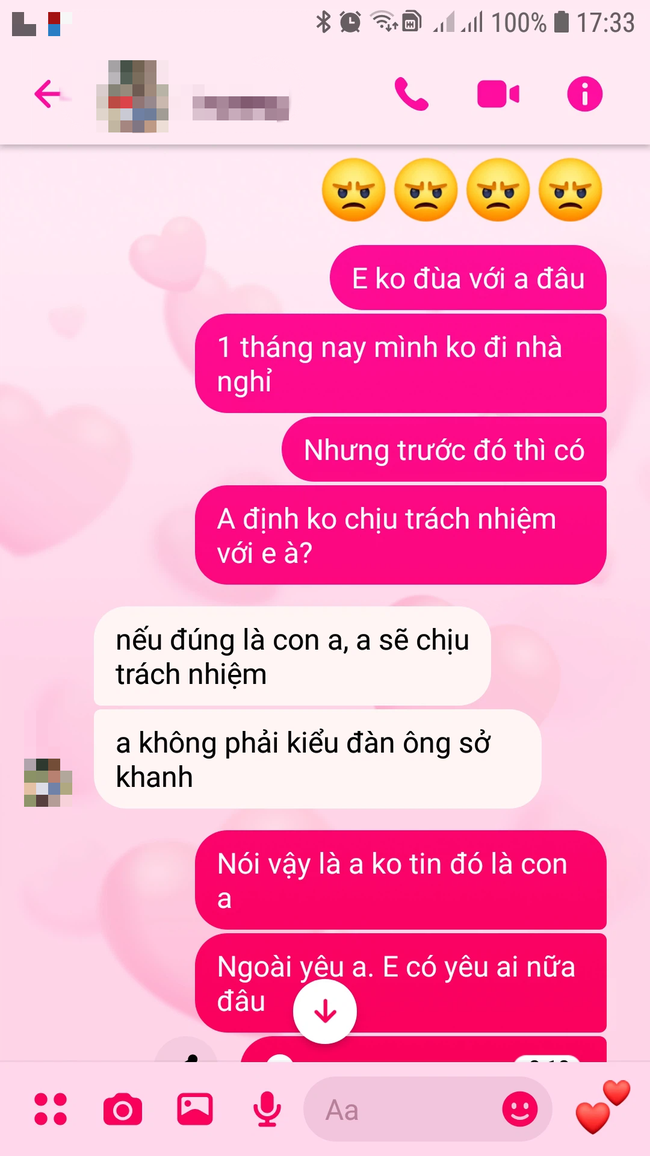Start a video call
650x1156 pixels.
pos(498,94)
